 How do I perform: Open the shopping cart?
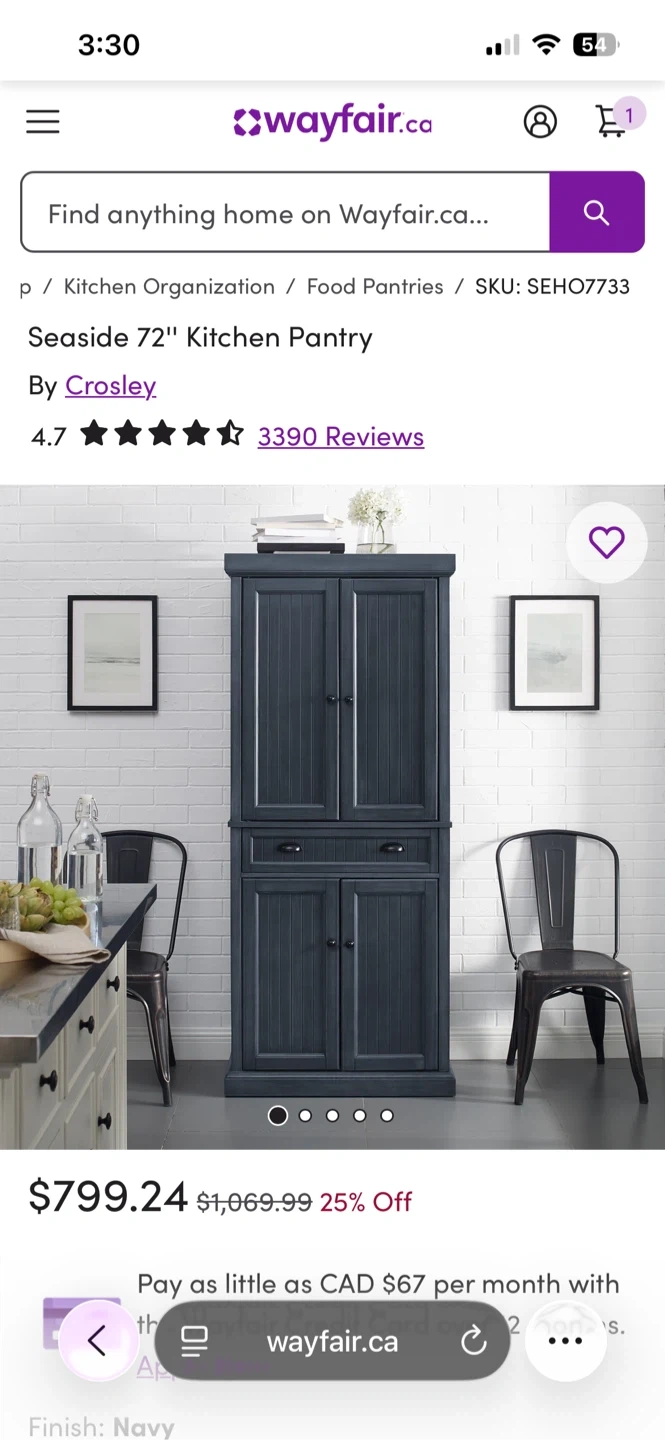point(612,121)
